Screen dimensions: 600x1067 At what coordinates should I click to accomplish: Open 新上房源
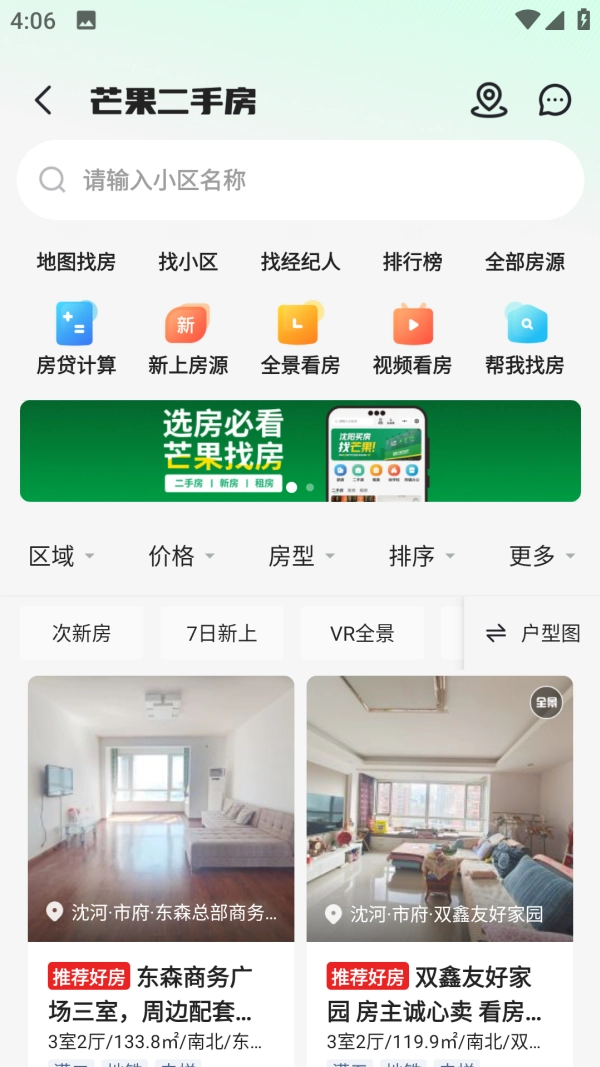point(188,339)
